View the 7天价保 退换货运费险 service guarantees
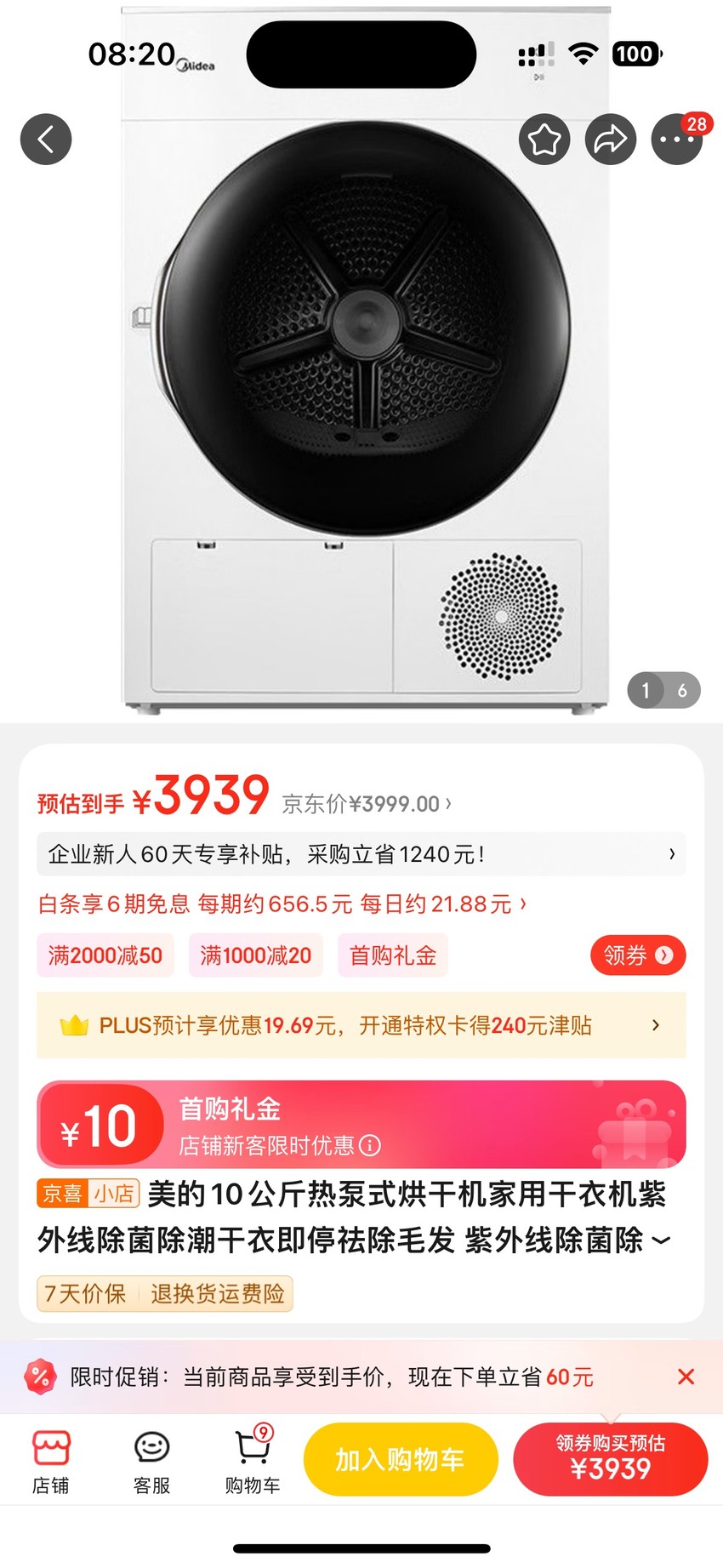 coord(165,1294)
